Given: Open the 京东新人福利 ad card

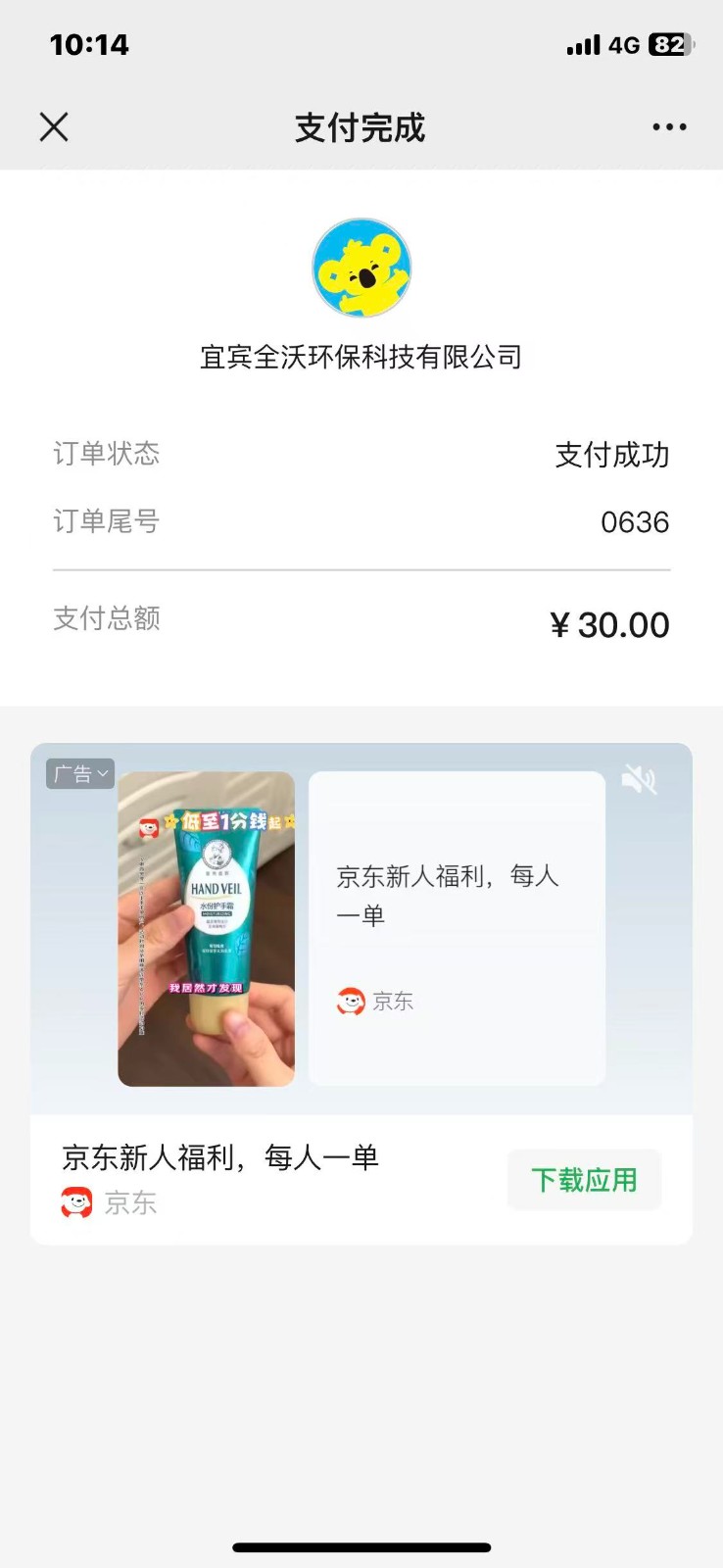Looking at the screenshot, I should point(457,929).
